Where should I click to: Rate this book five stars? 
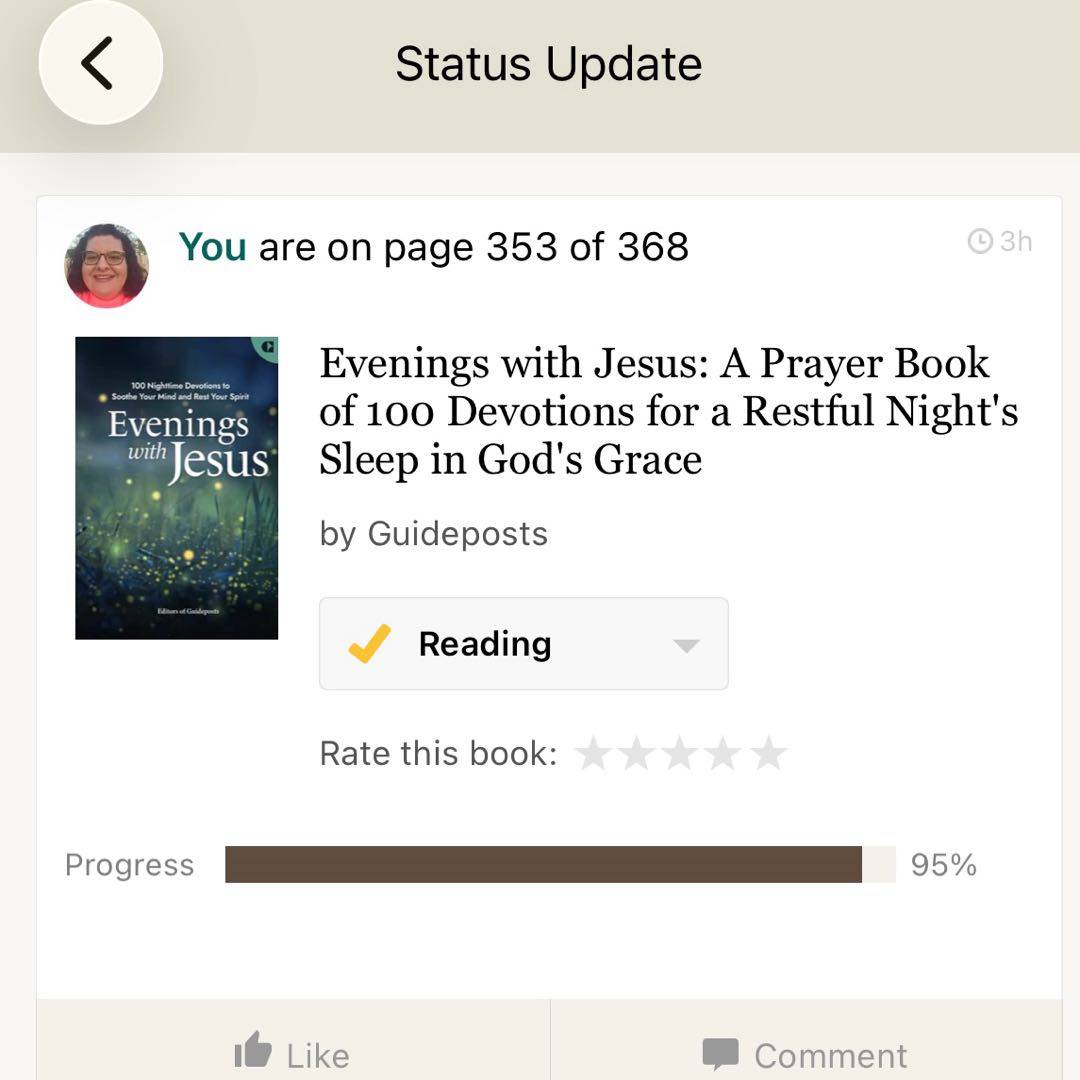[x=768, y=754]
